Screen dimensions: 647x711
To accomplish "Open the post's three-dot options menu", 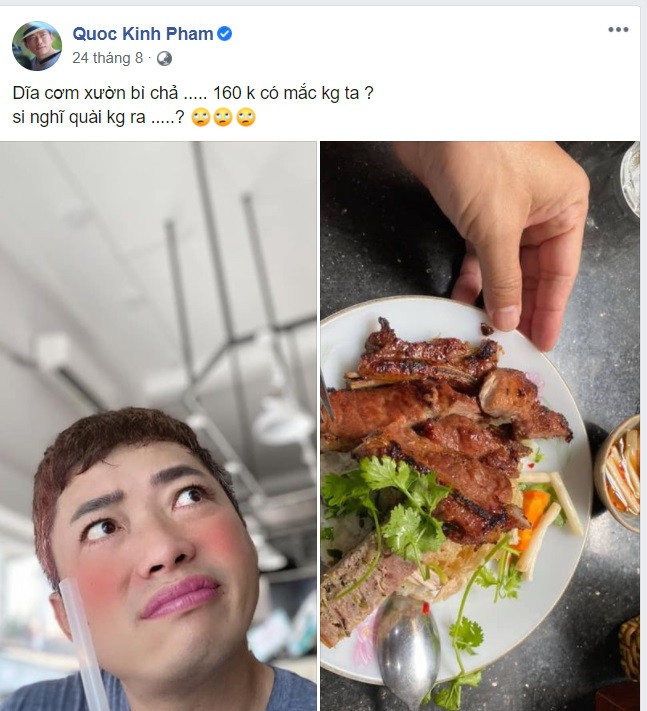I will tap(618, 30).
